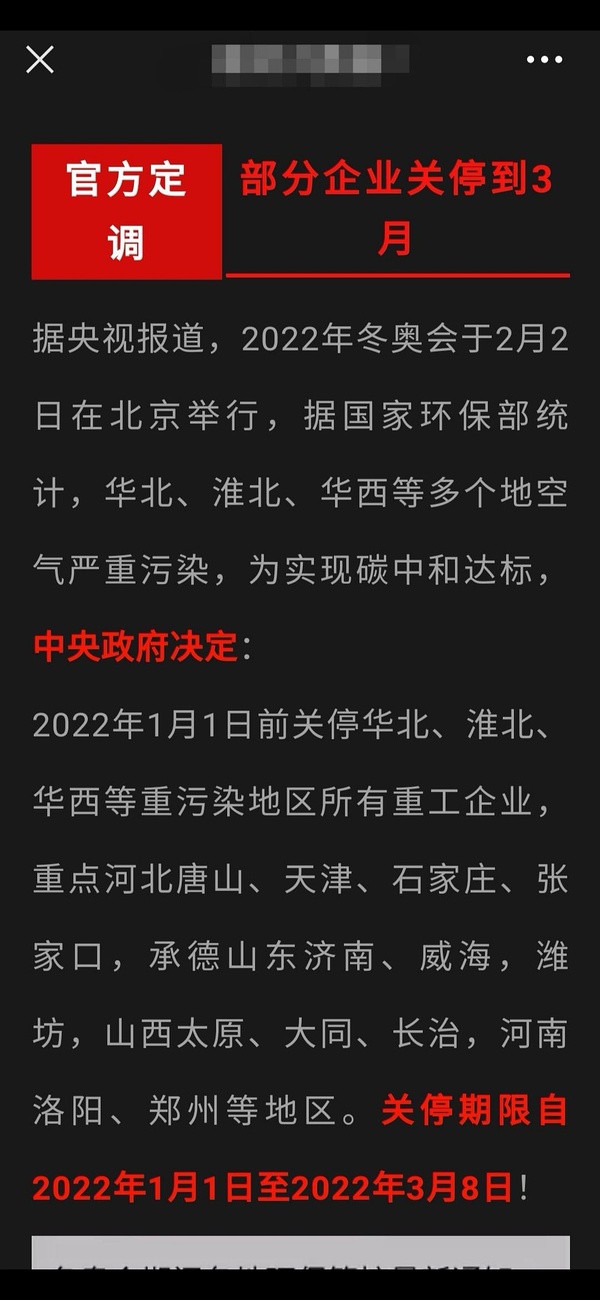Screen dimensions: 600x1300
Task: Close the article page
Action: click(x=40, y=60)
